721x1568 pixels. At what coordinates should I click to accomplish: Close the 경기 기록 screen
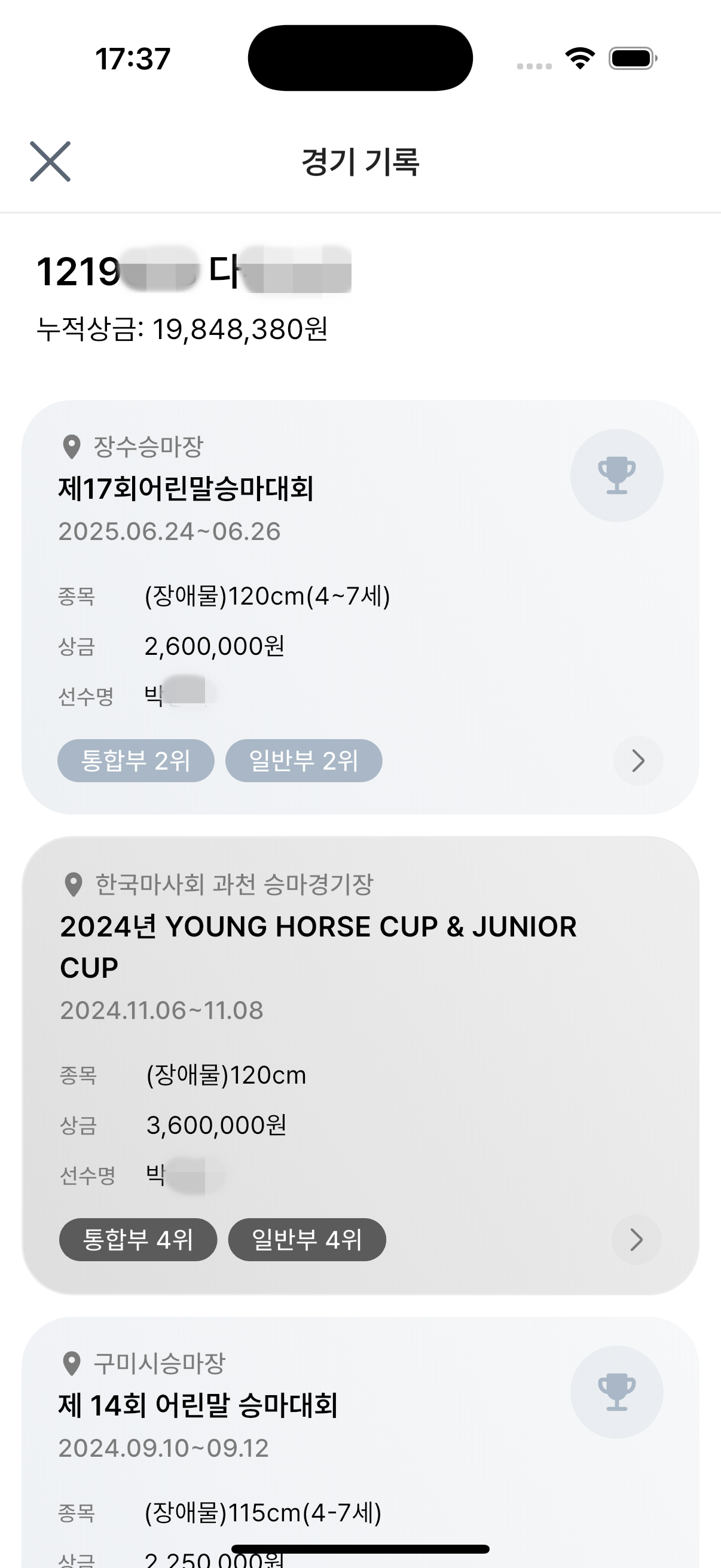[x=50, y=161]
